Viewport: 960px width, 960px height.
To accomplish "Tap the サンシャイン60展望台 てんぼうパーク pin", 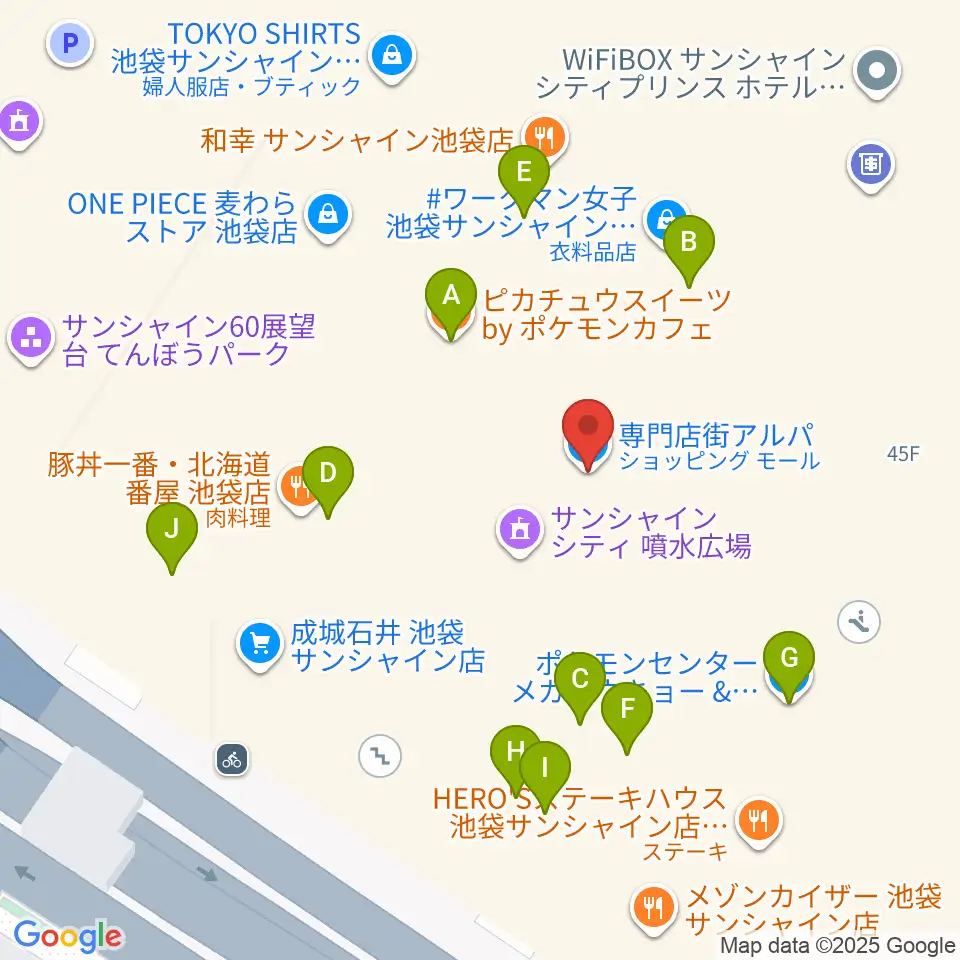I will (31, 339).
